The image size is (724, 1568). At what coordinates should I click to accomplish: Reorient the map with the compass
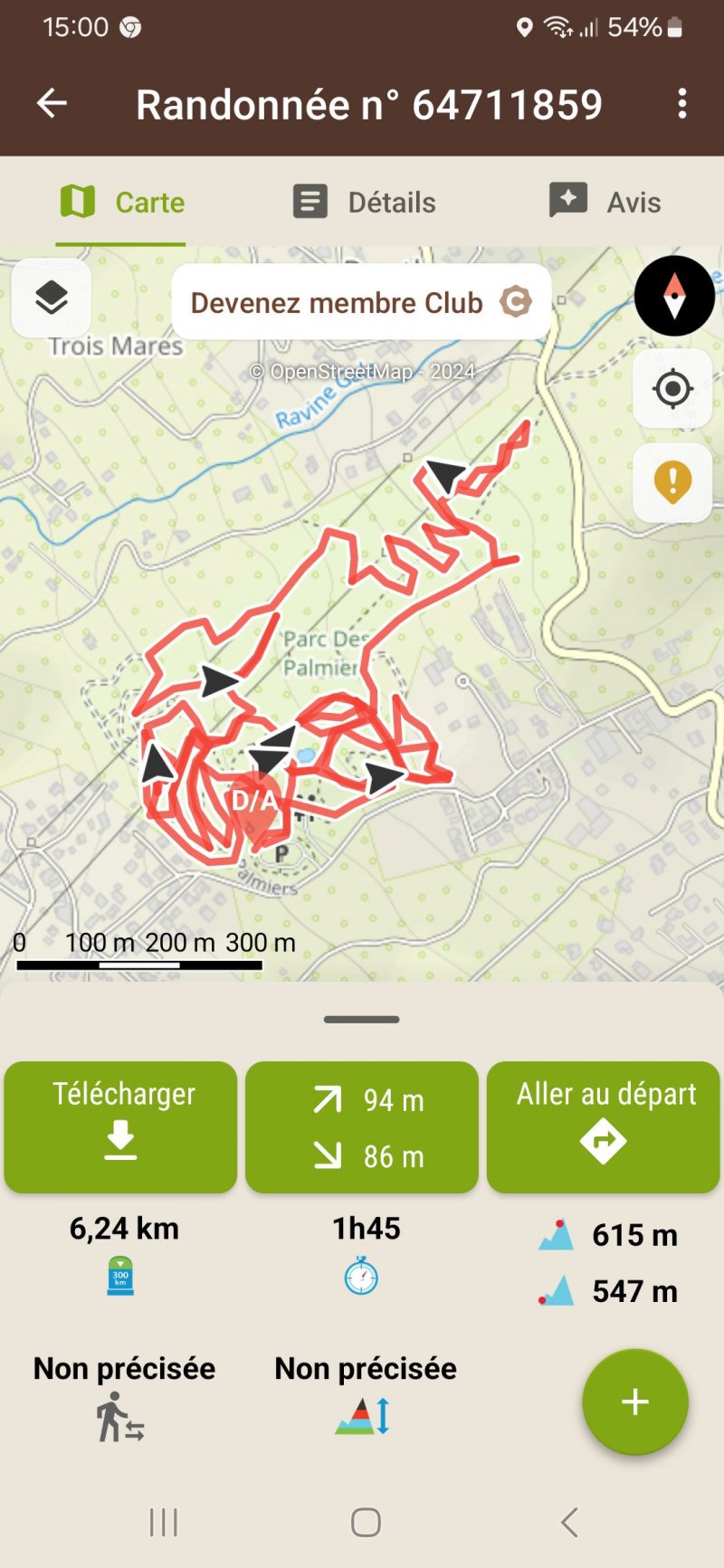pos(674,296)
